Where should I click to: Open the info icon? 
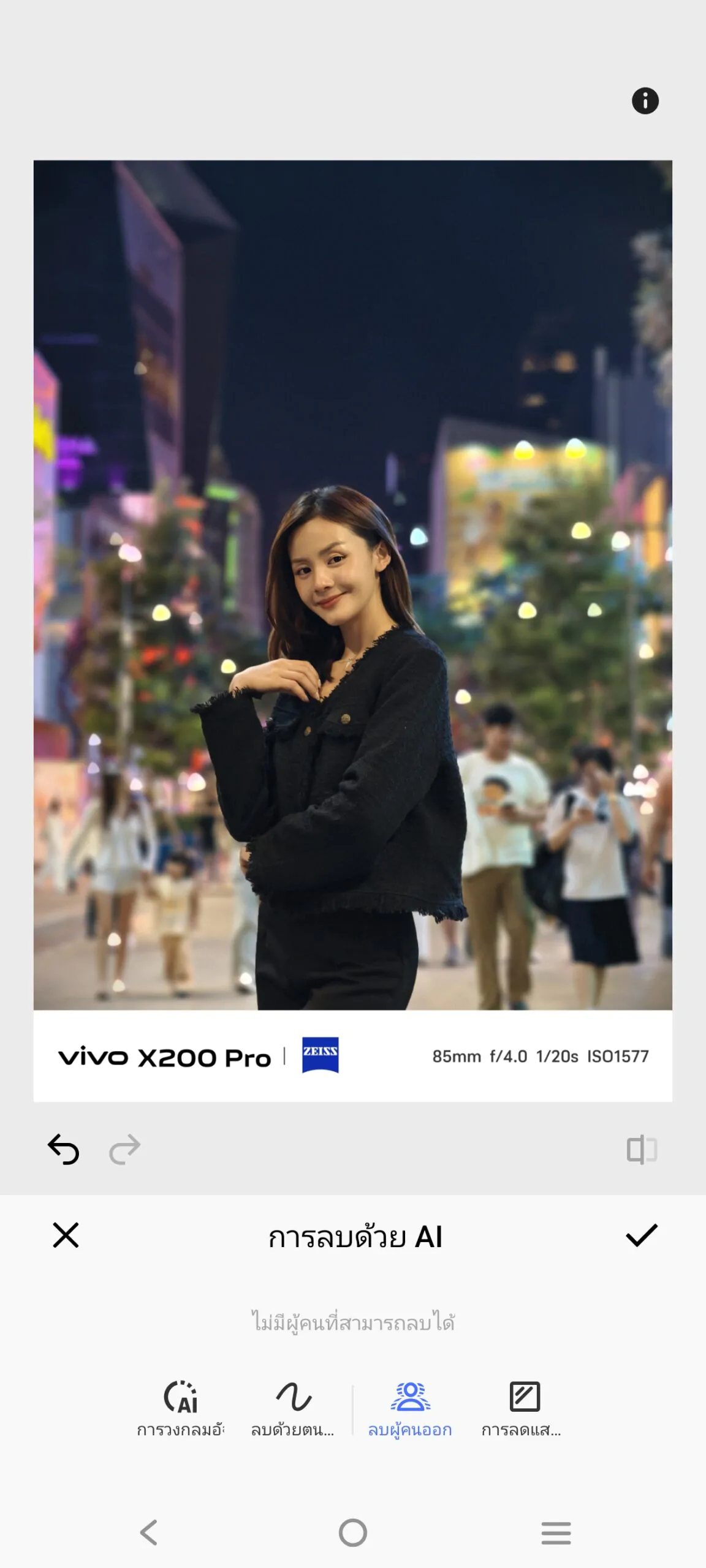[645, 101]
